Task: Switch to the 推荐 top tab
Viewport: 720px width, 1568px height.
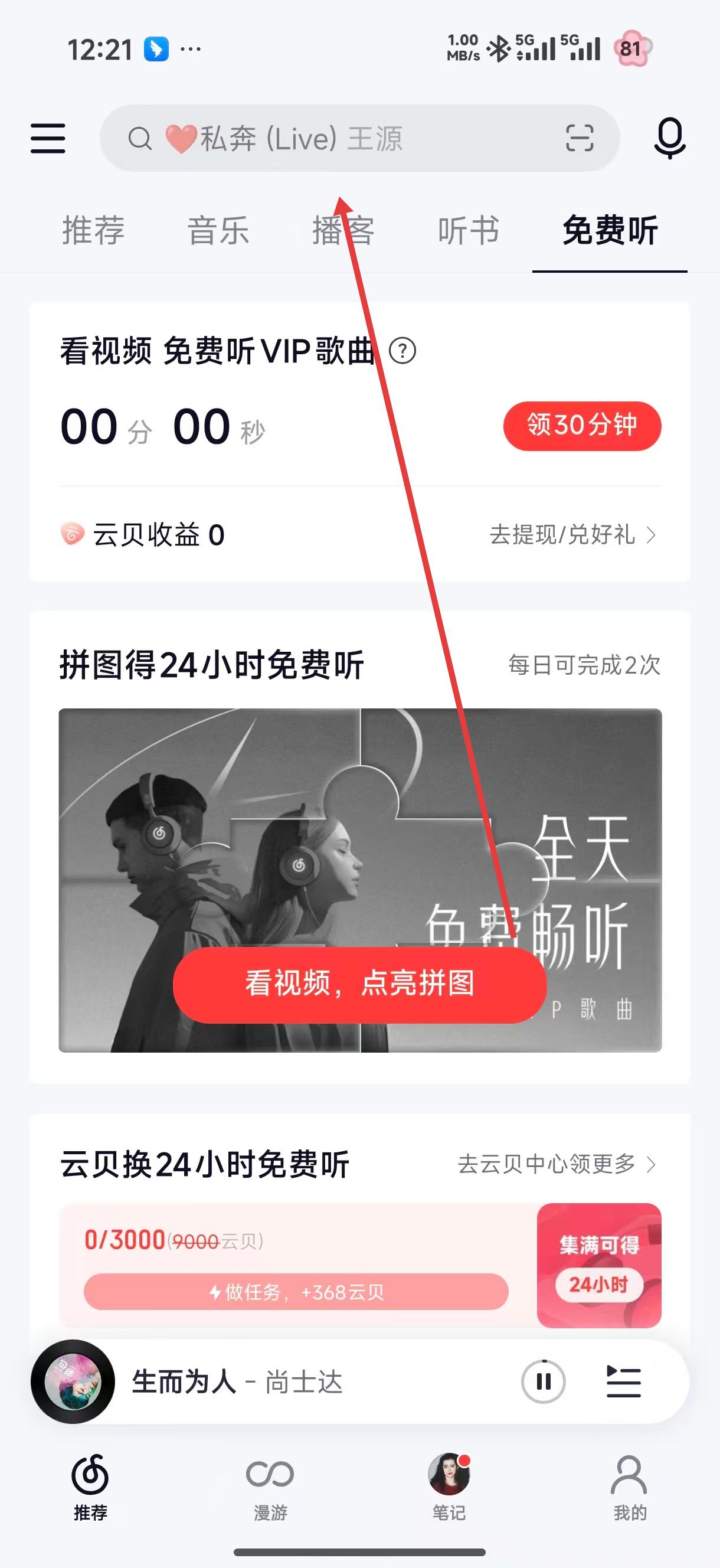Action: click(93, 231)
